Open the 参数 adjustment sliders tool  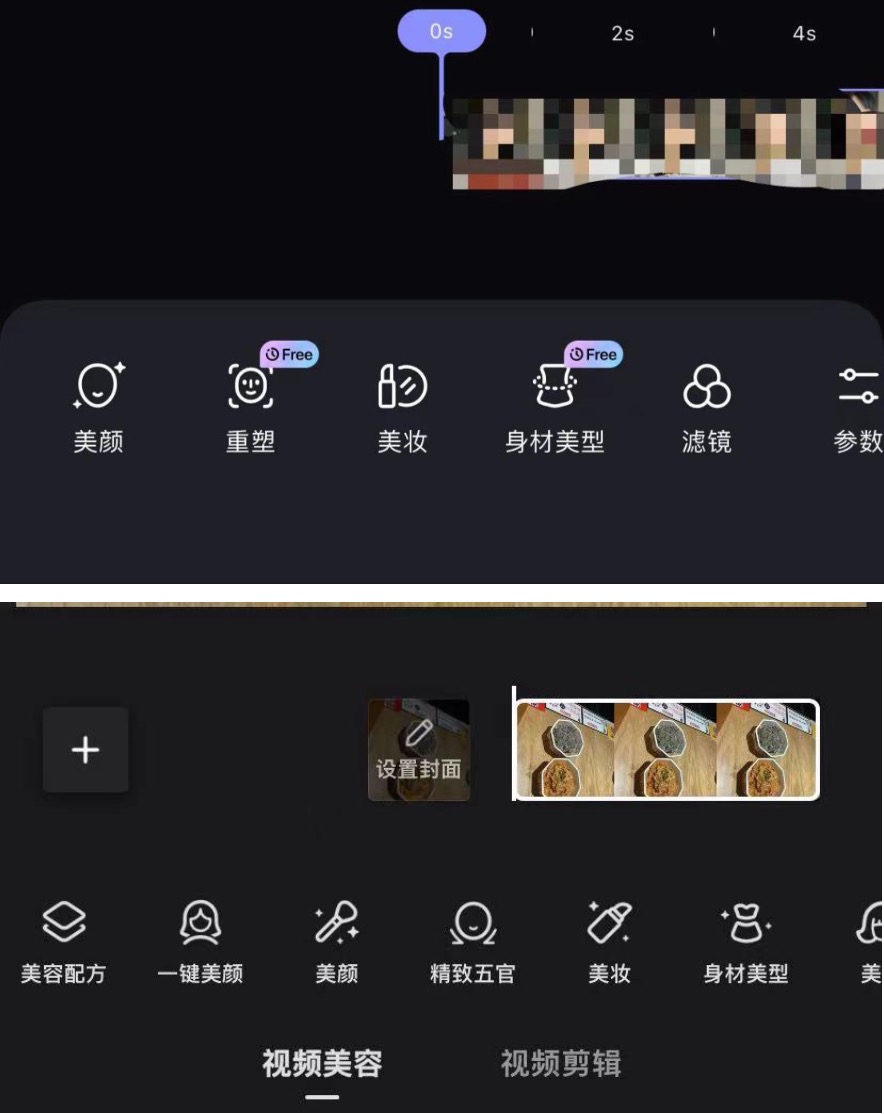coord(858,405)
